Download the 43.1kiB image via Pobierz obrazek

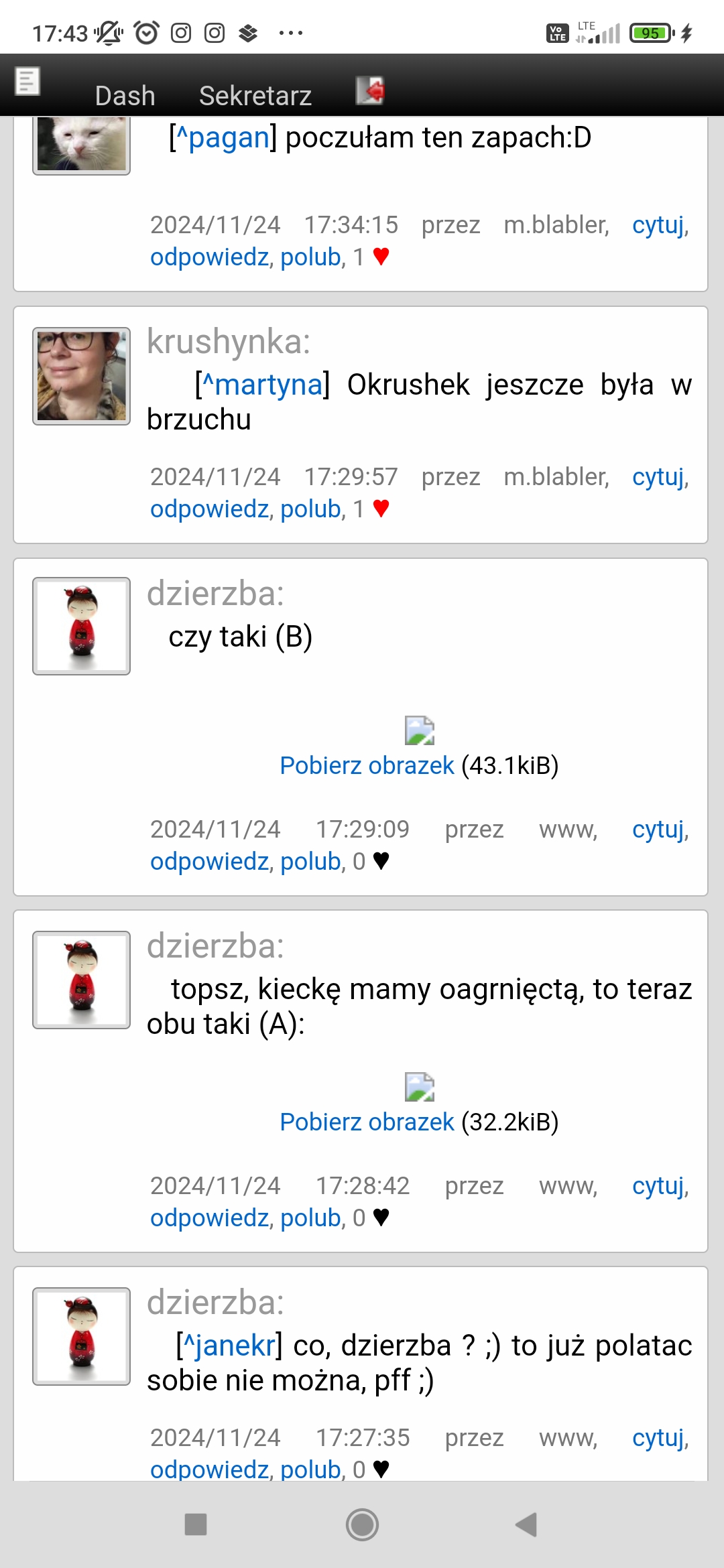pos(367,765)
